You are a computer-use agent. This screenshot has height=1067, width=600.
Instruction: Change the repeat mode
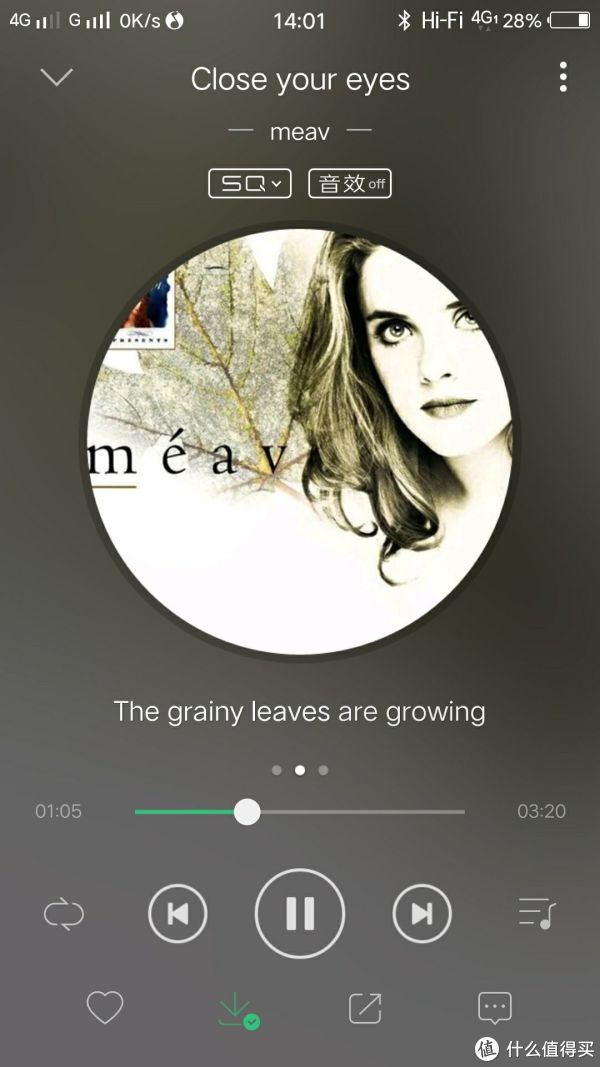coord(64,913)
